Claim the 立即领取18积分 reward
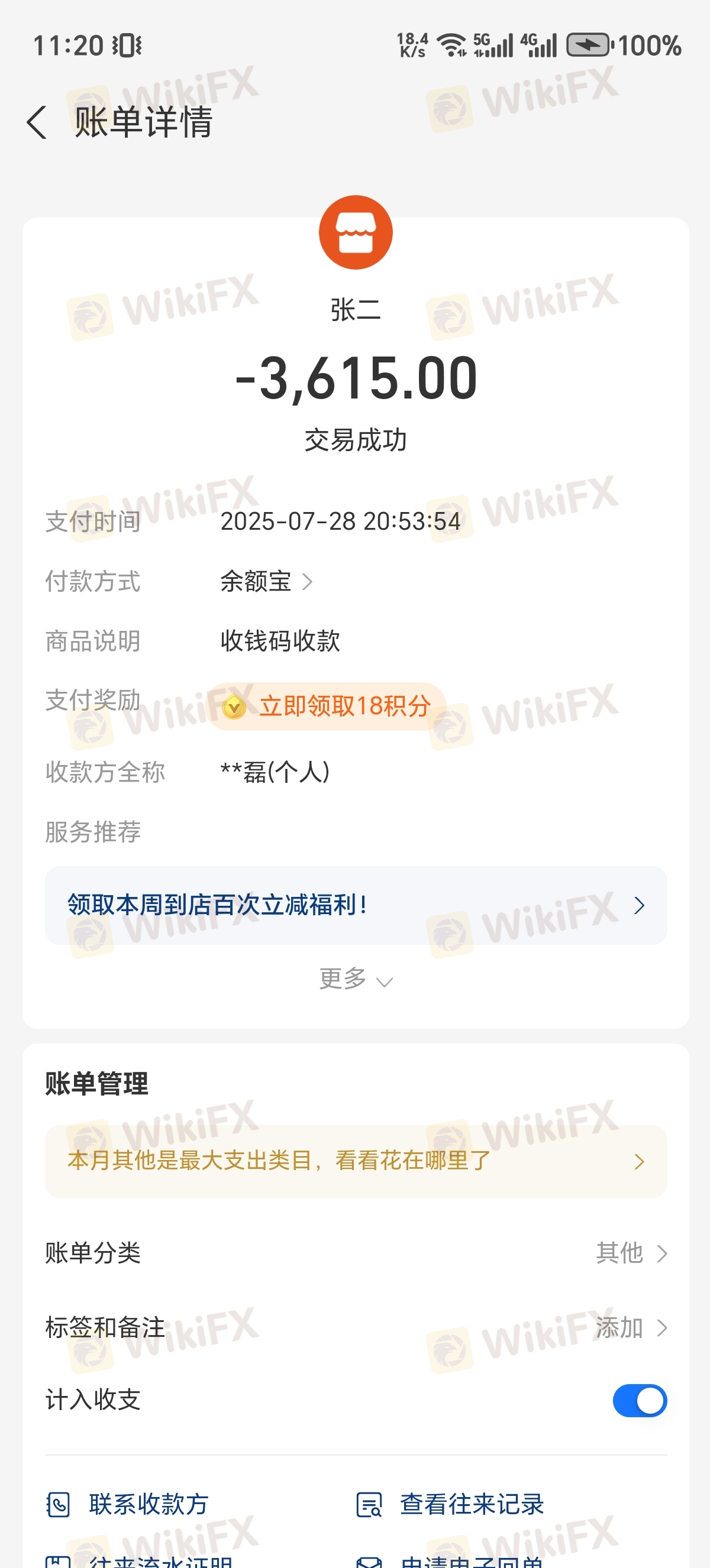This screenshot has width=710, height=1568. [327, 706]
